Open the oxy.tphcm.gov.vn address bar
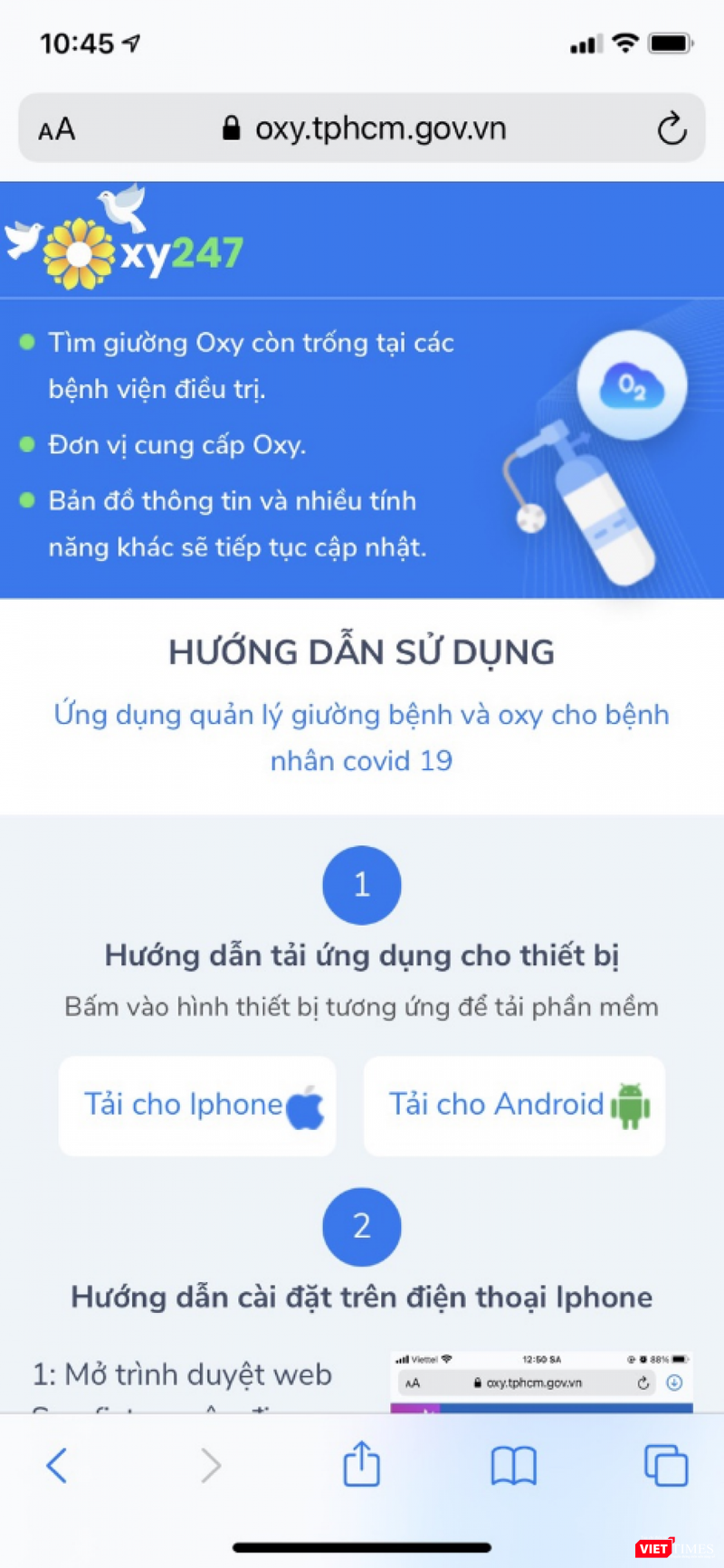The image size is (724, 1568). coord(380,128)
